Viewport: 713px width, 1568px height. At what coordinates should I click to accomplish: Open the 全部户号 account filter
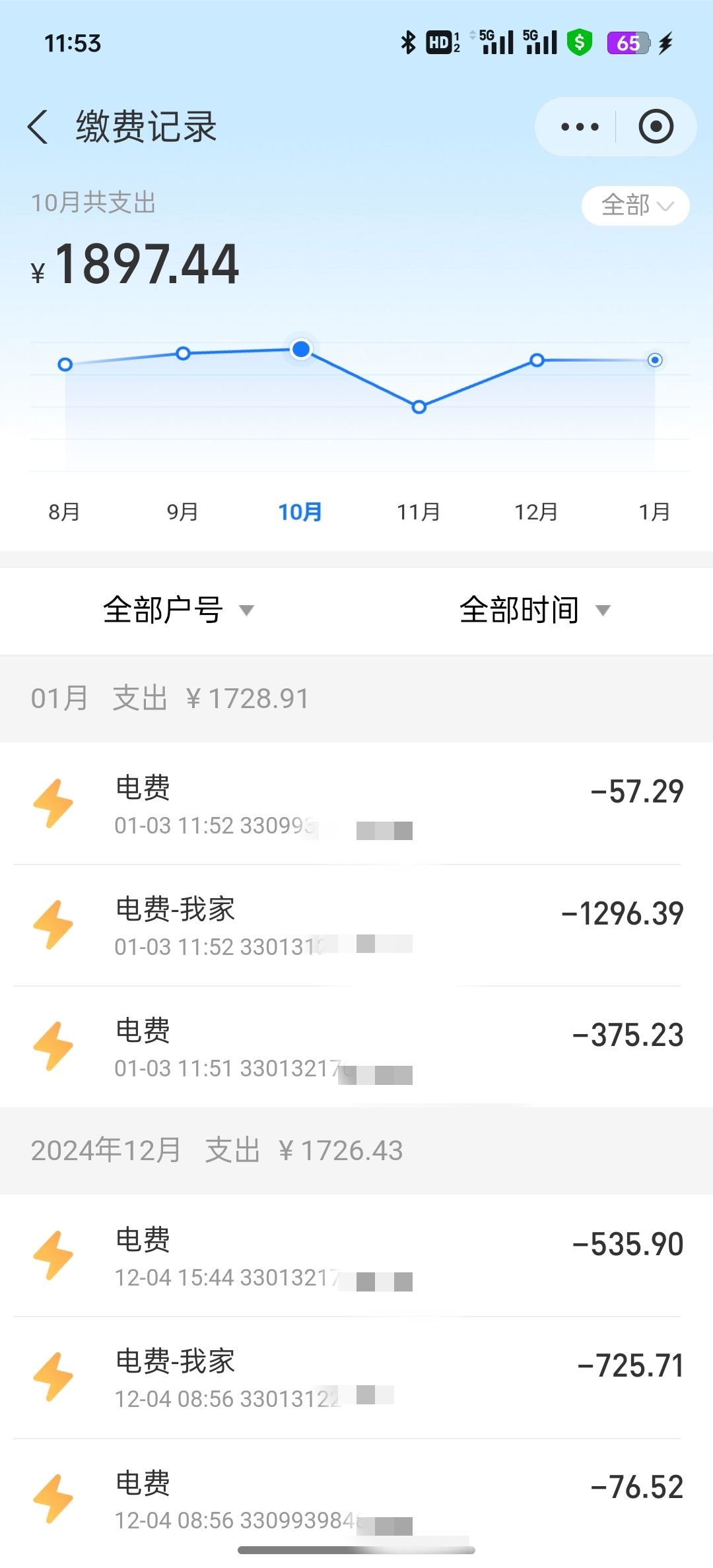(x=178, y=610)
